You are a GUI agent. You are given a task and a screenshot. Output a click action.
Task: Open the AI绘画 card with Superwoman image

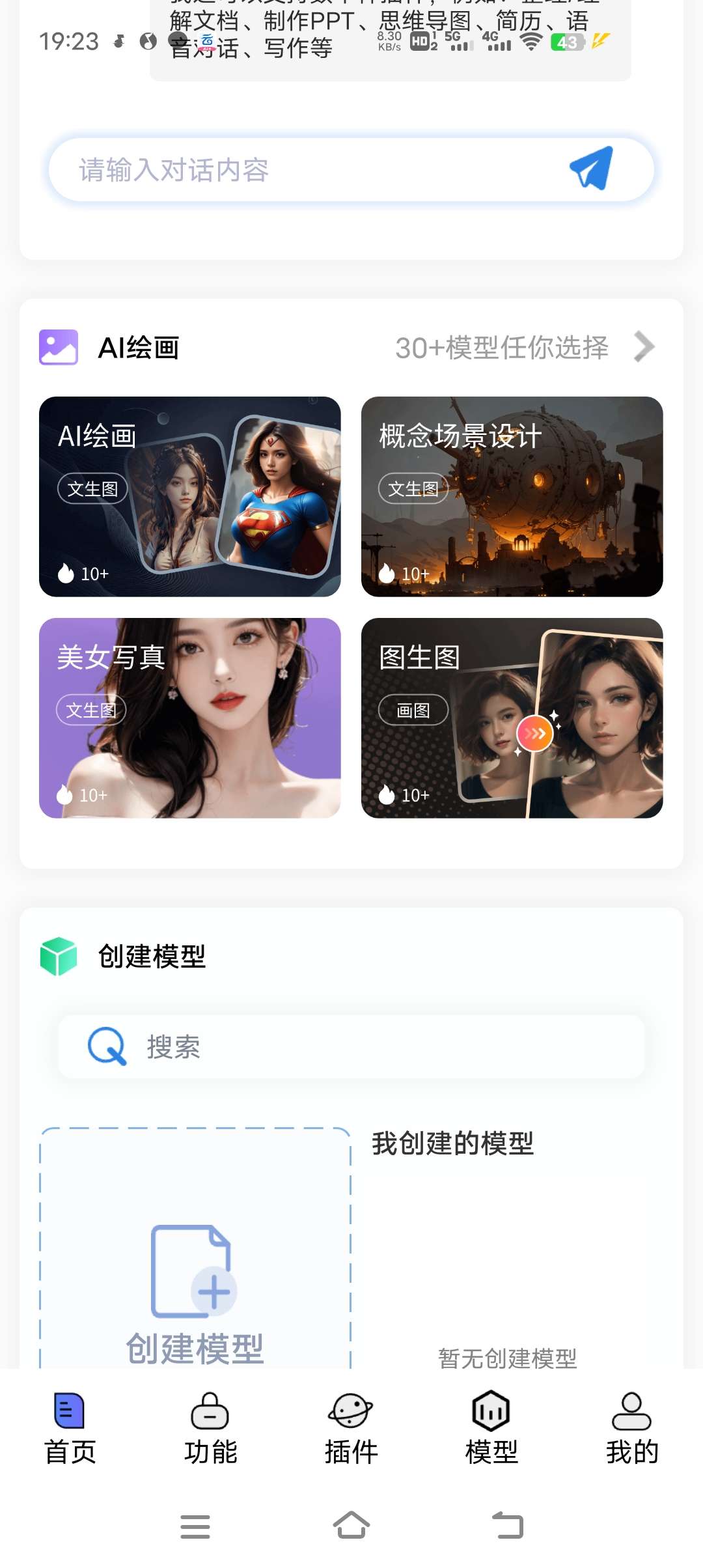[x=189, y=496]
